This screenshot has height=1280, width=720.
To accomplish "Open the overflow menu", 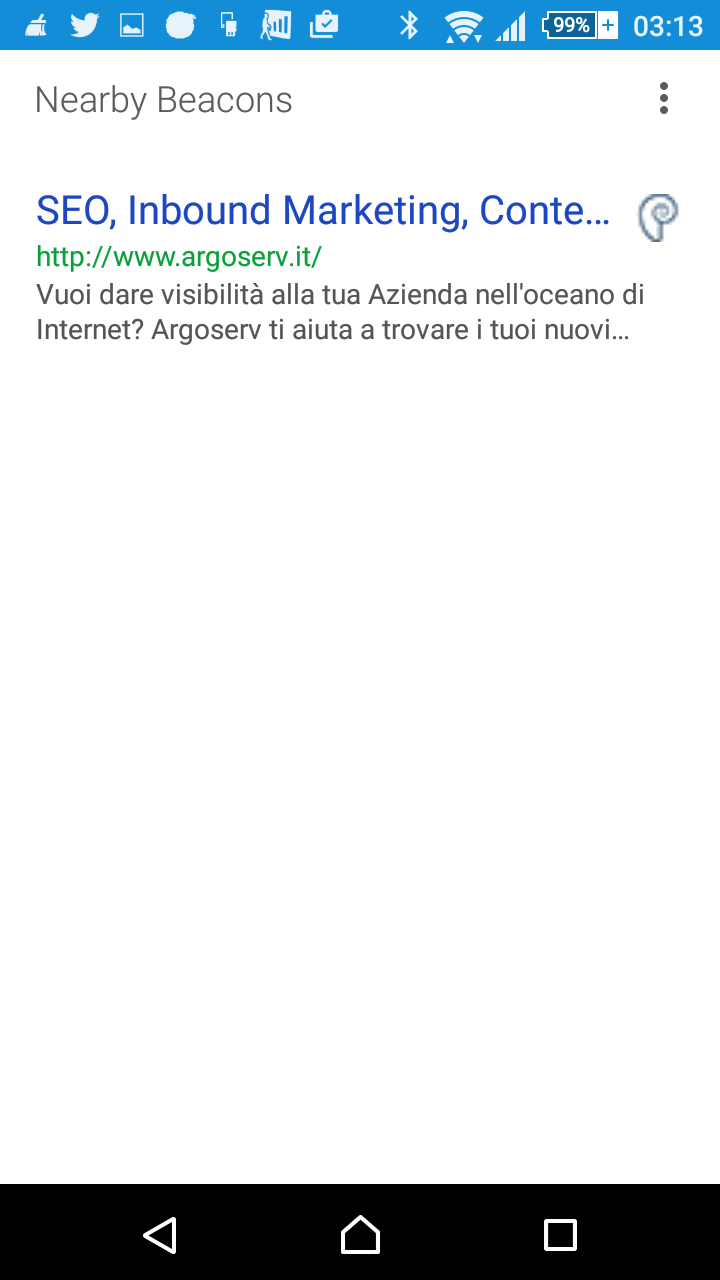I will click(x=663, y=99).
